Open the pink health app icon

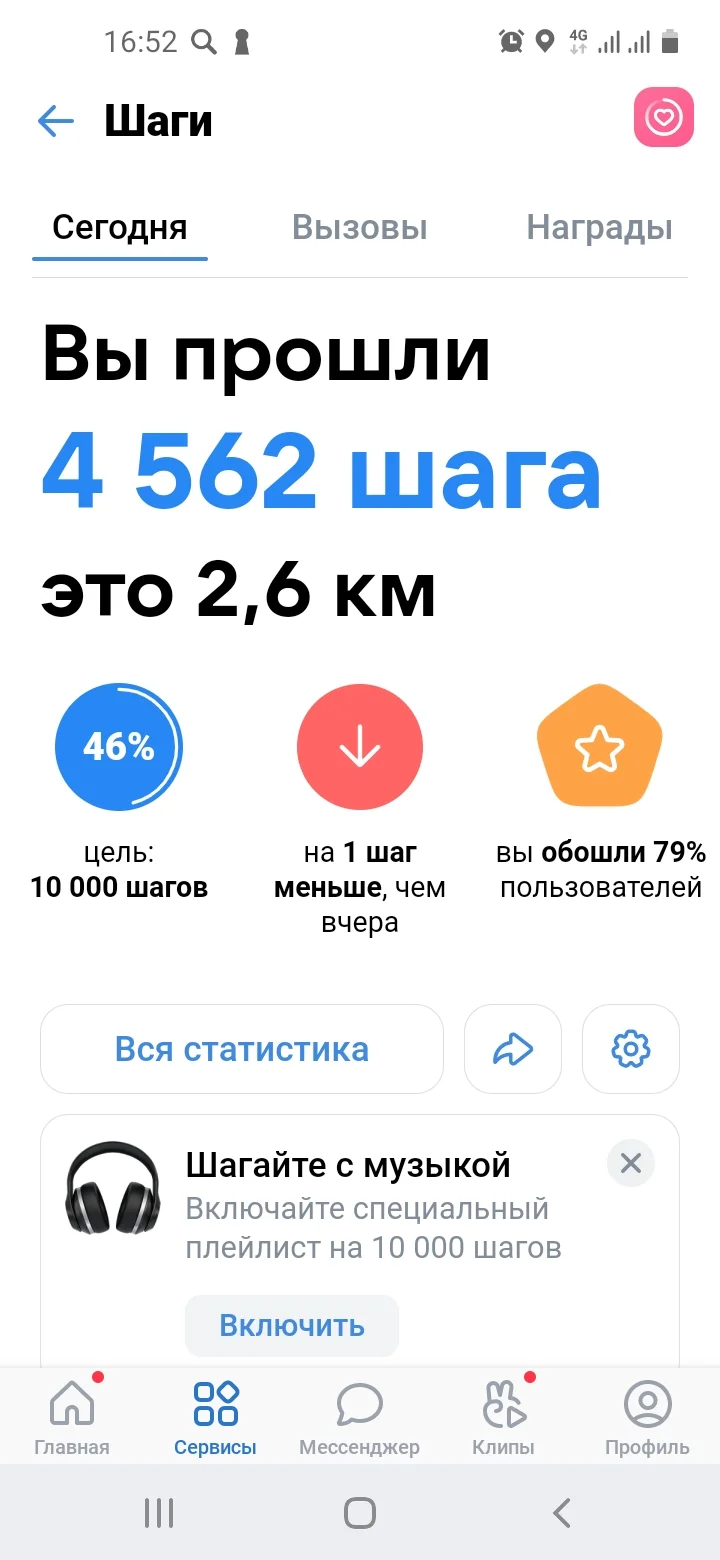pos(664,117)
